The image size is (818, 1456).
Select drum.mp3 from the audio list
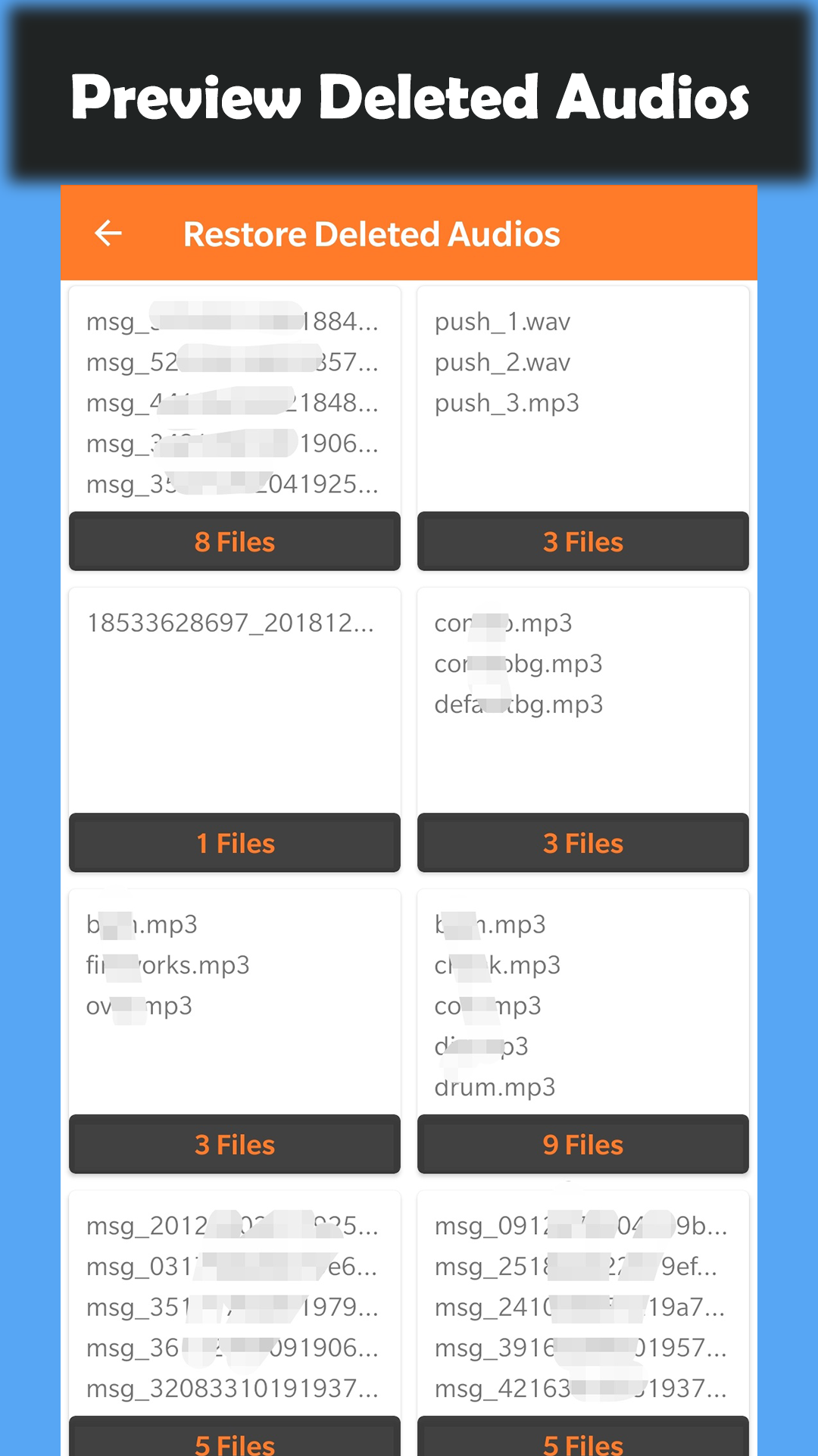tap(495, 1087)
